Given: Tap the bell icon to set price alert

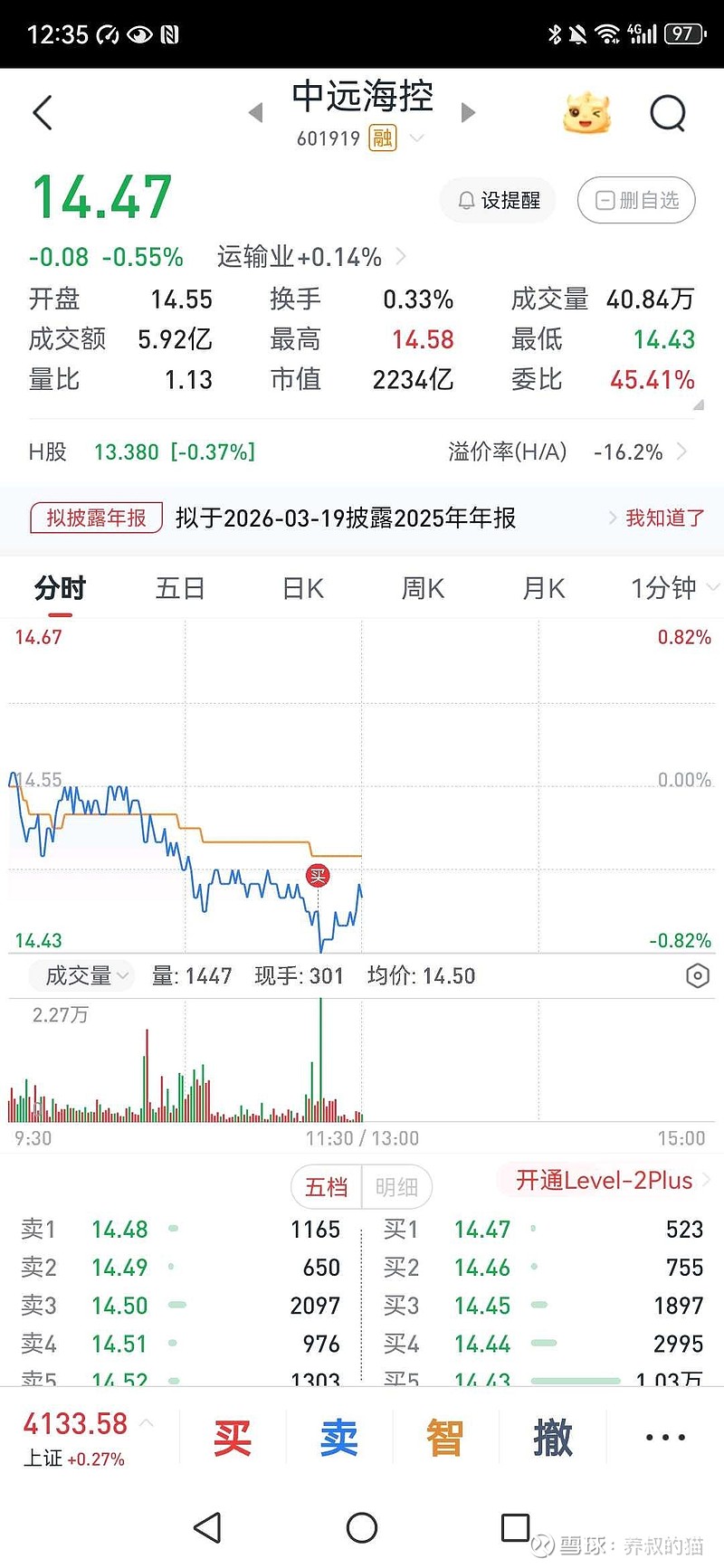Looking at the screenshot, I should pos(466,201).
